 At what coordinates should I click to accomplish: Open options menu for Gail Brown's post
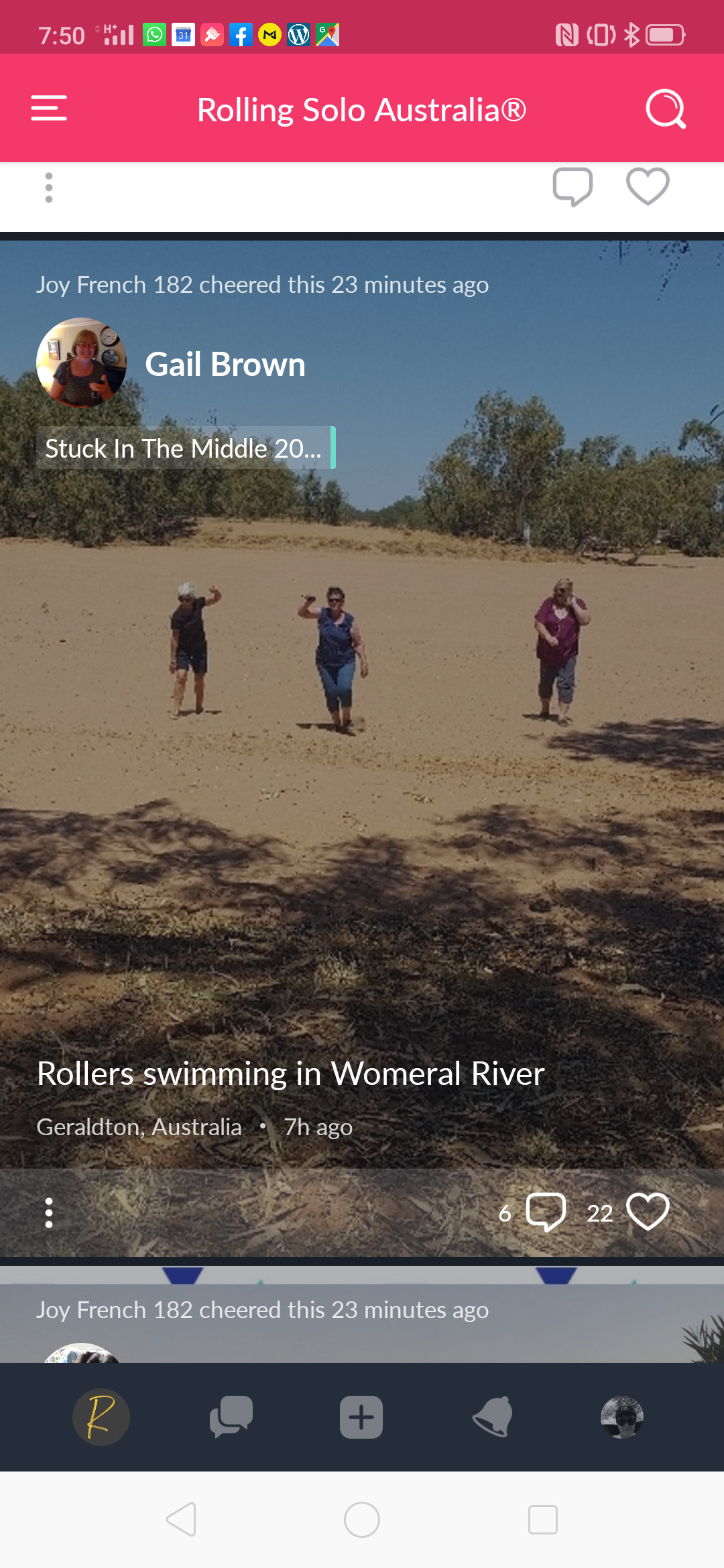[49, 1213]
